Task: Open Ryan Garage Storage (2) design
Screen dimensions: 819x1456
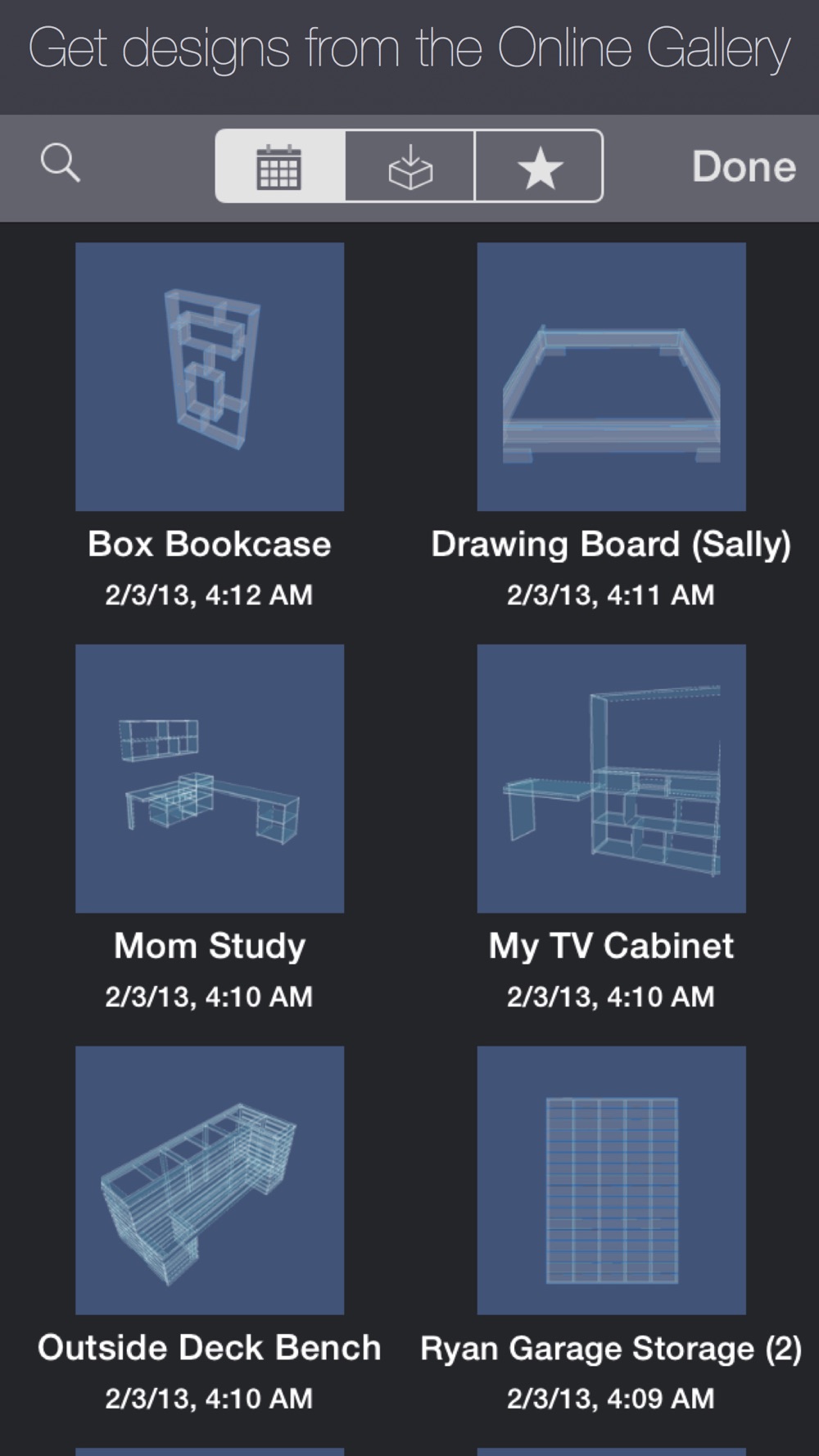Action: tap(612, 1180)
